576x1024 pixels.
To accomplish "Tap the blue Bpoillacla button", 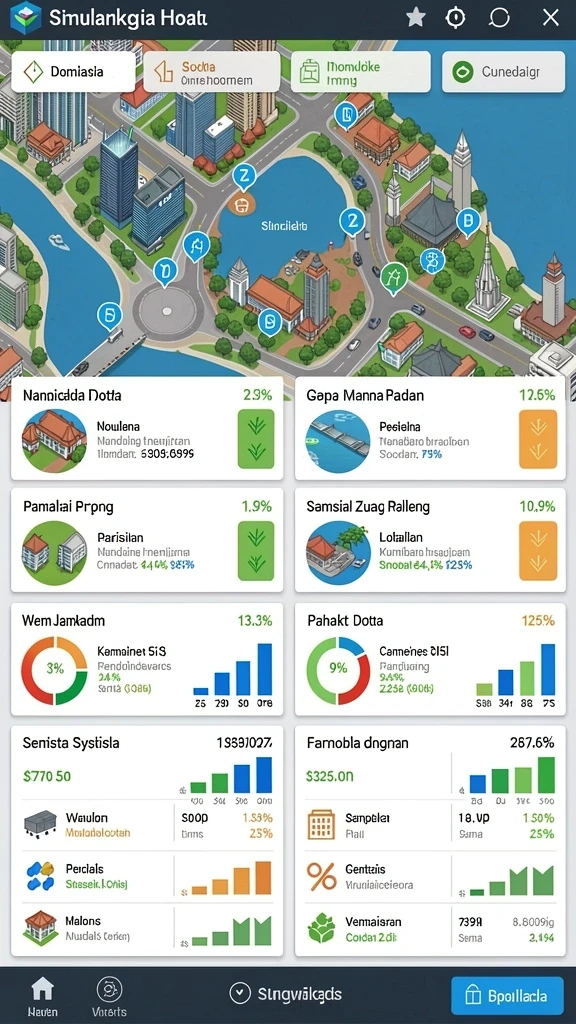I will click(x=507, y=997).
